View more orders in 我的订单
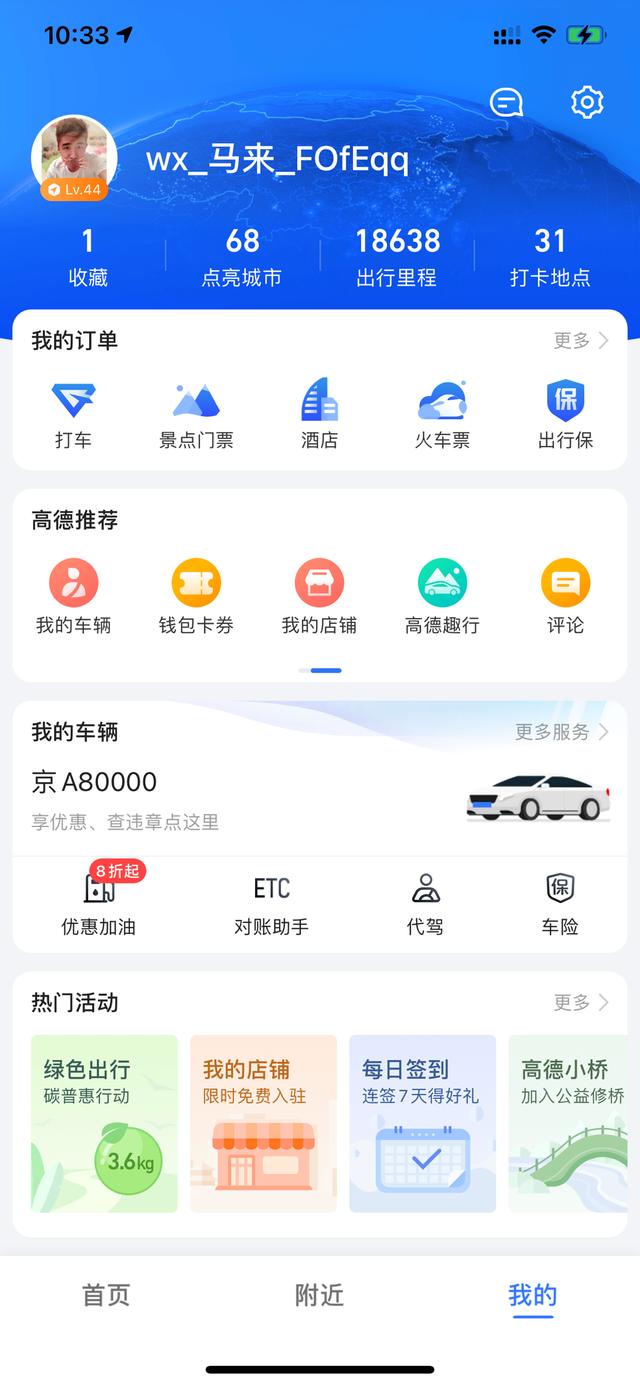This screenshot has width=640, height=1386. (581, 341)
